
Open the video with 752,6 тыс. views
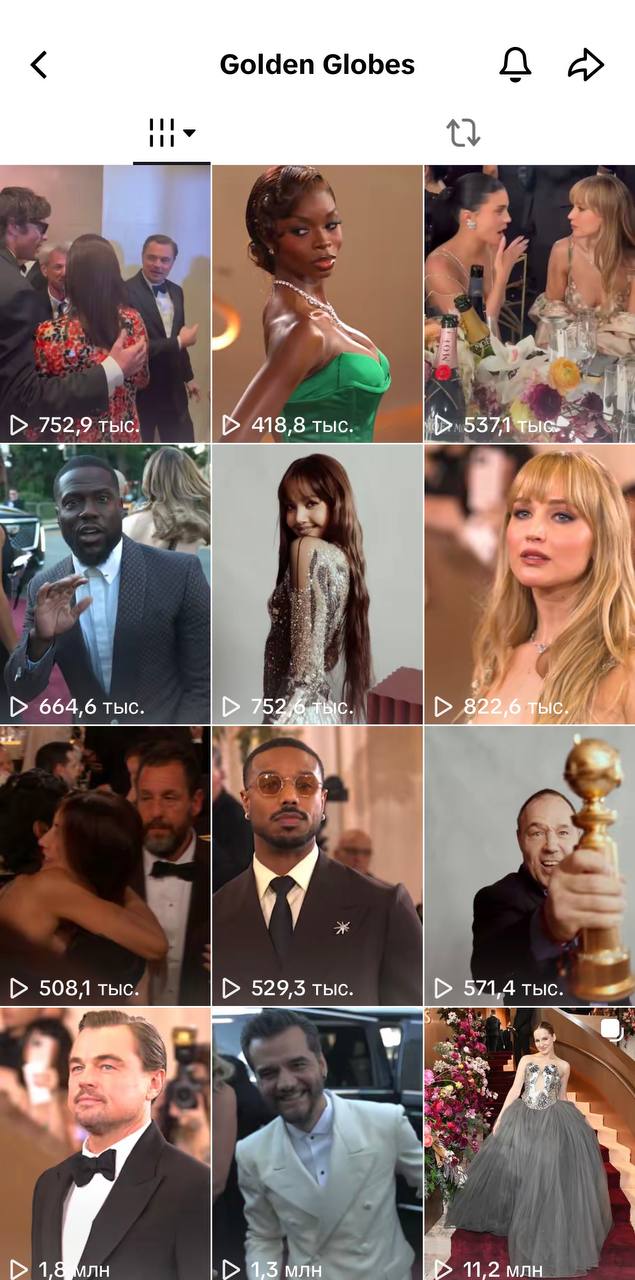pos(317,584)
